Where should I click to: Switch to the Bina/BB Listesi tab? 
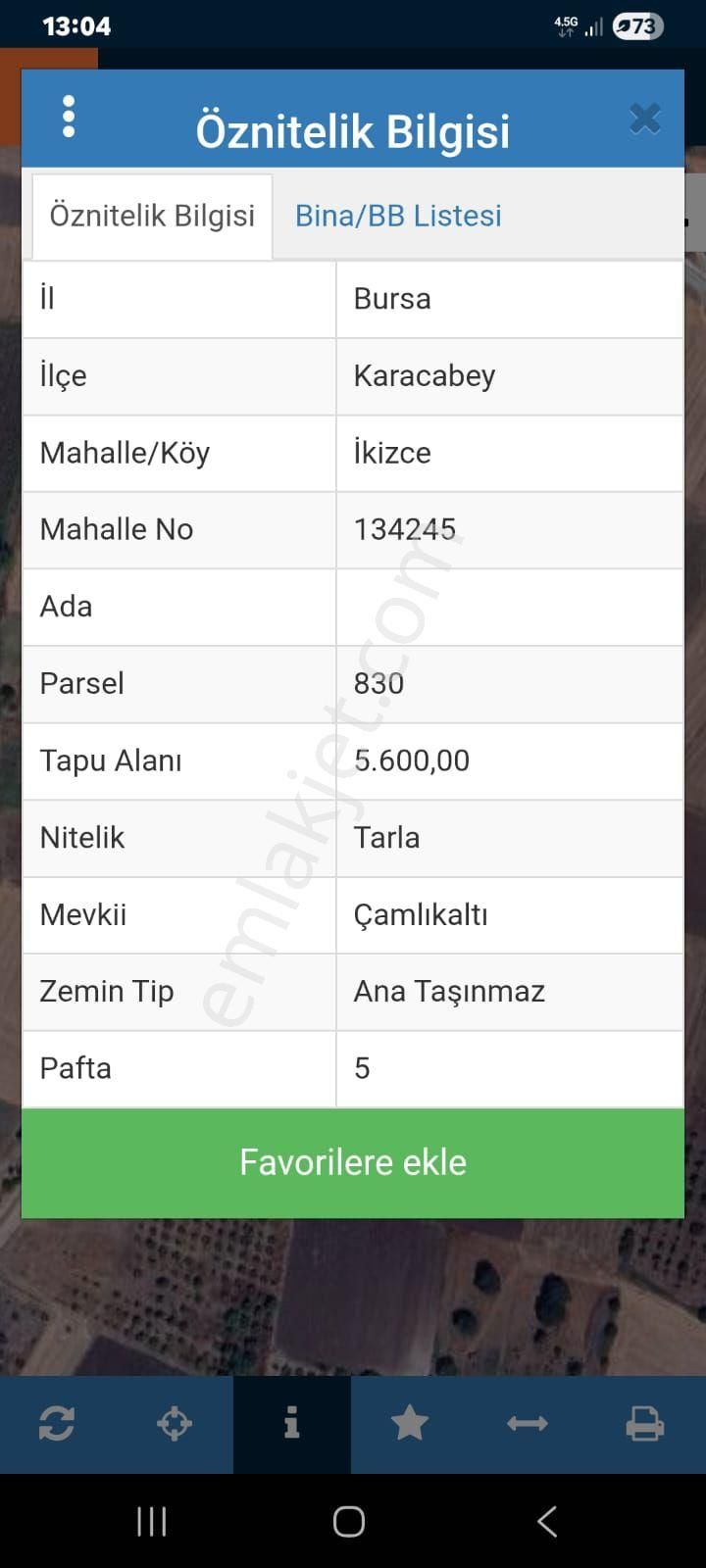[x=398, y=216]
